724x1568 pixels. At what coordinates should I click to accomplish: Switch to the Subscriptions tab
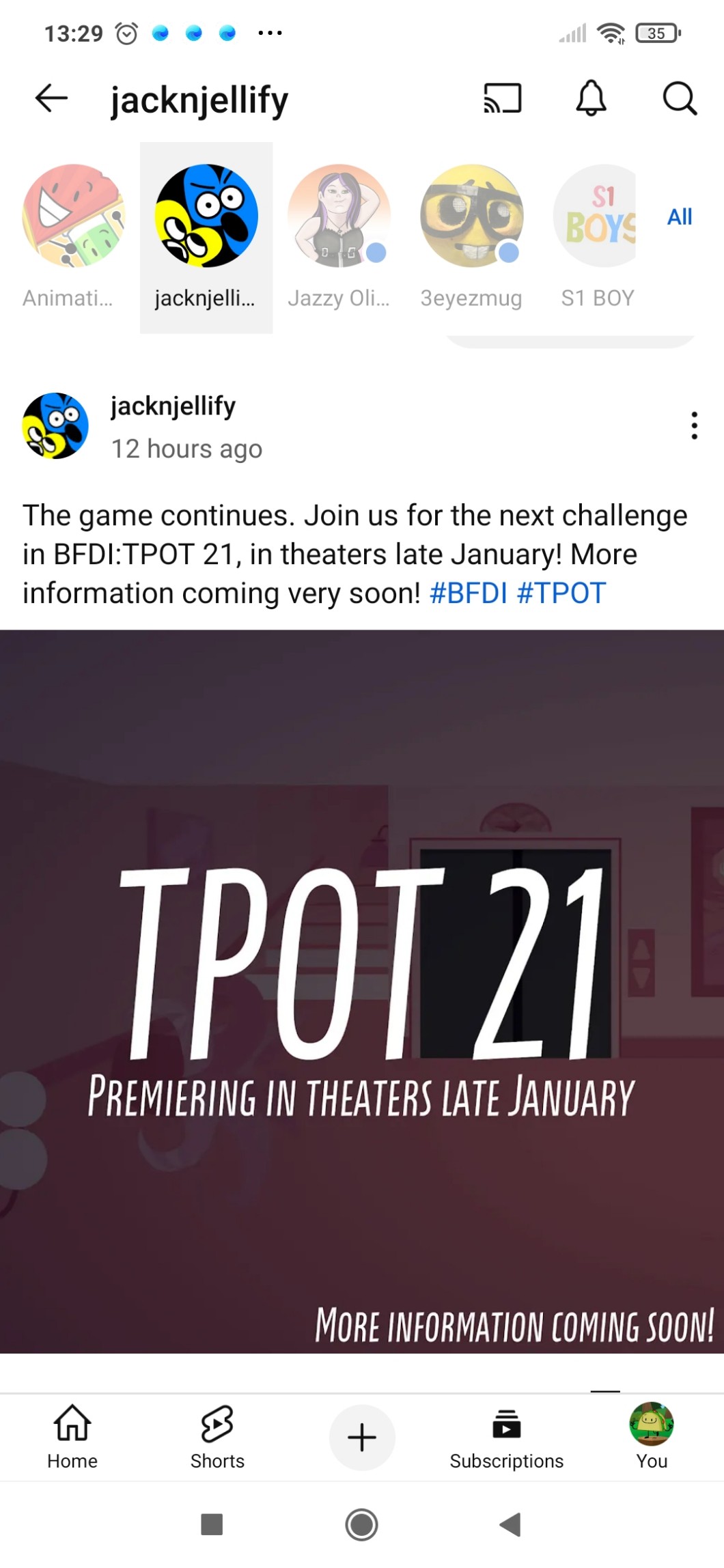coord(506,1437)
